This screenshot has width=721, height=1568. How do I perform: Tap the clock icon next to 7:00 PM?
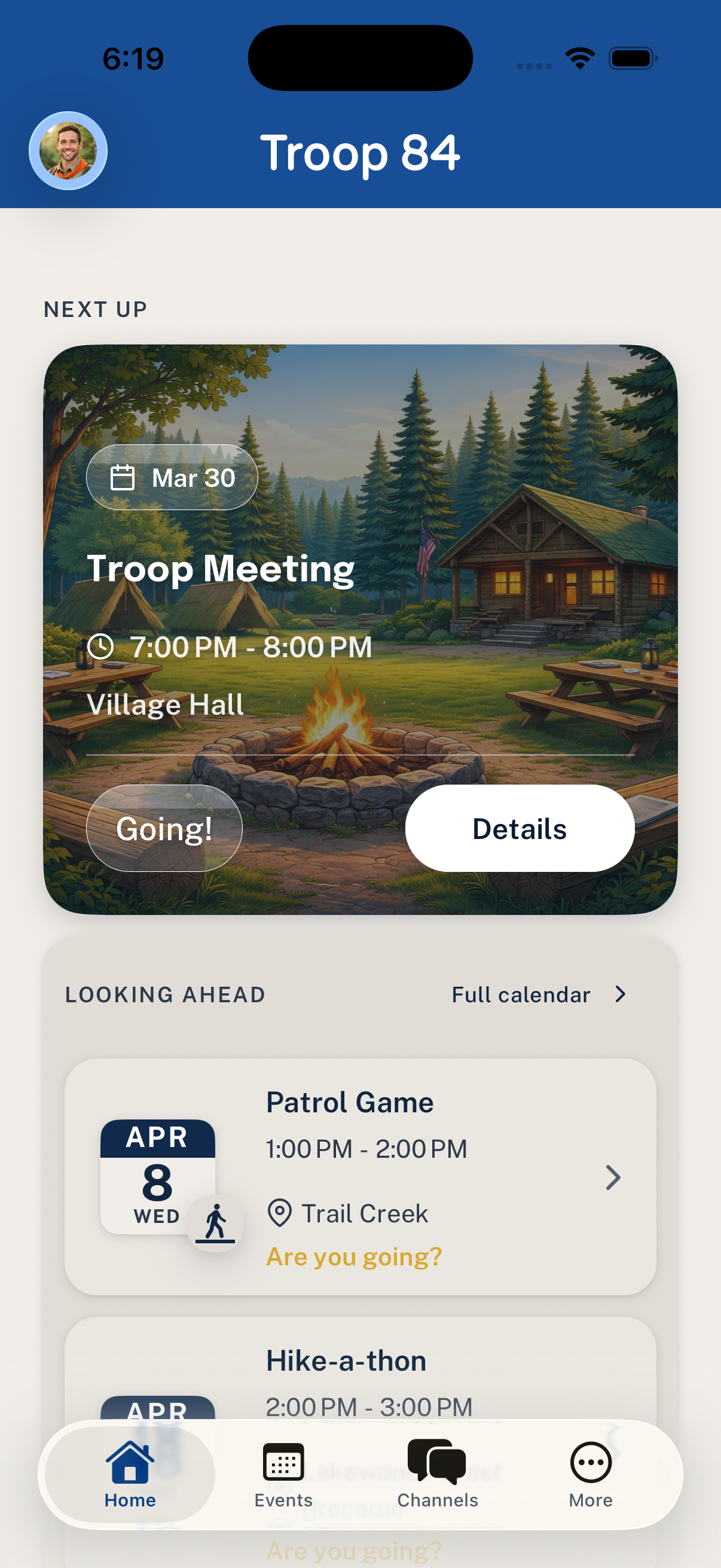coord(102,647)
